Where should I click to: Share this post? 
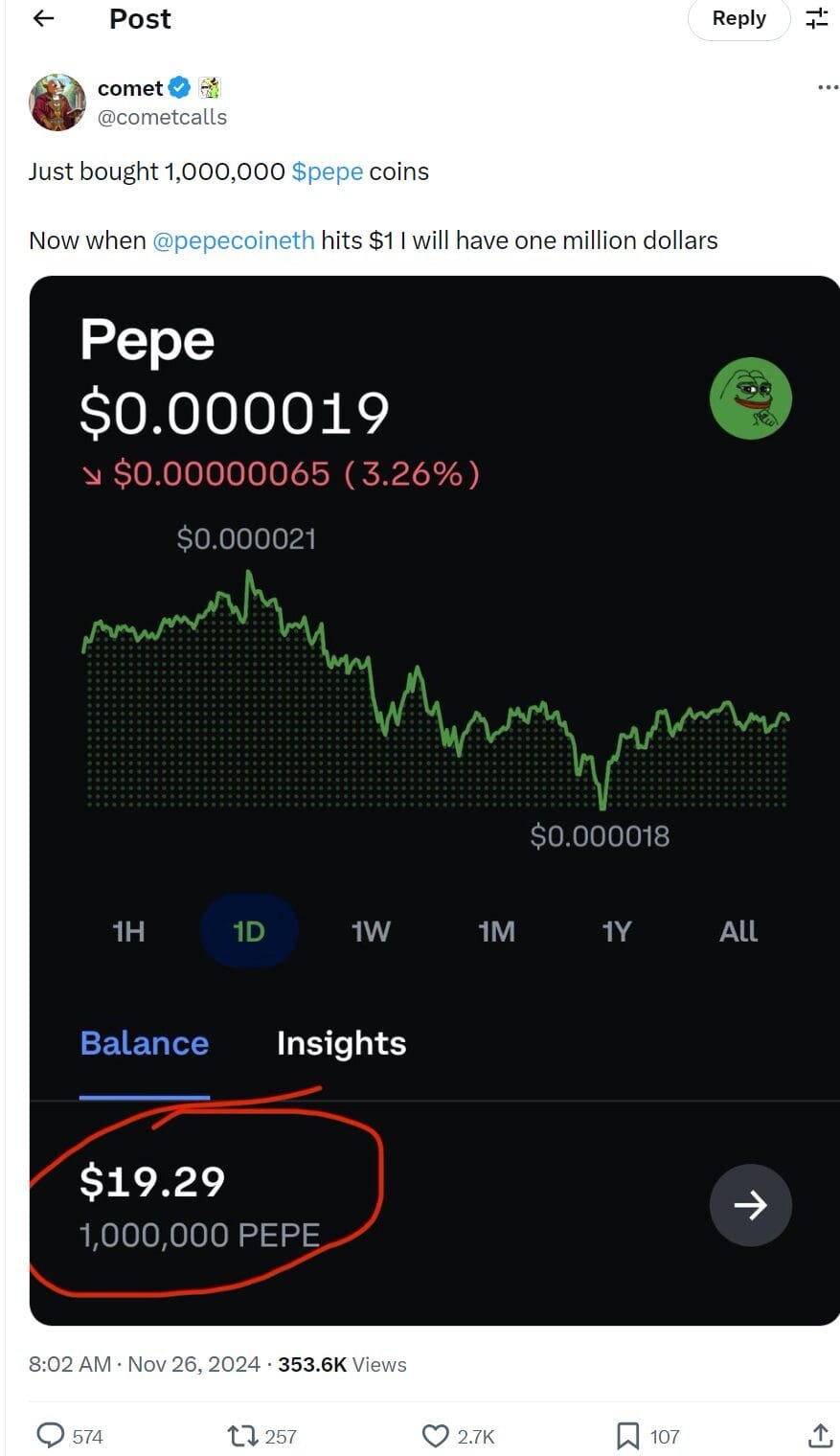pos(820,1435)
